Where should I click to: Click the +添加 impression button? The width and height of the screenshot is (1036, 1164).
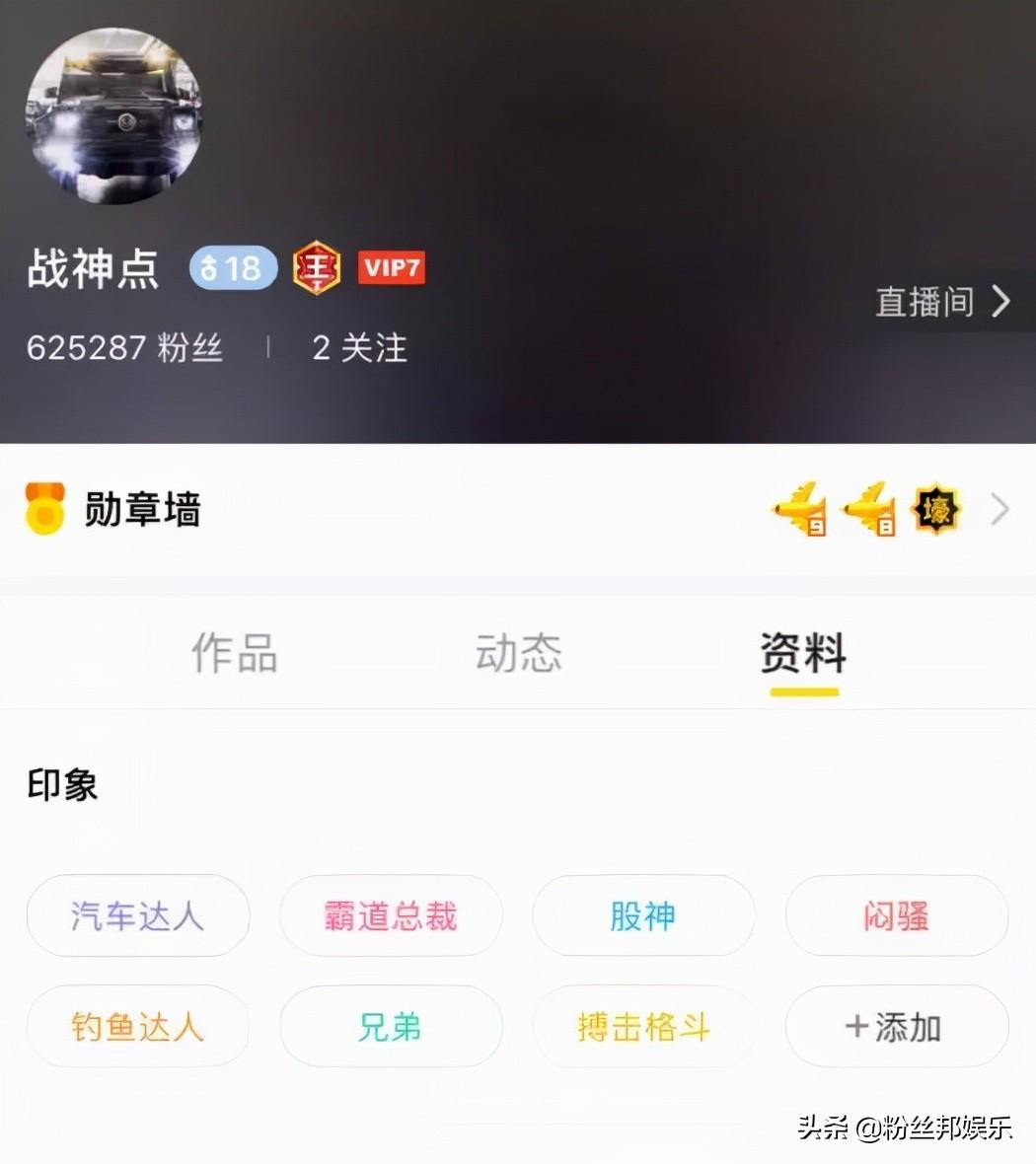pos(896,1027)
